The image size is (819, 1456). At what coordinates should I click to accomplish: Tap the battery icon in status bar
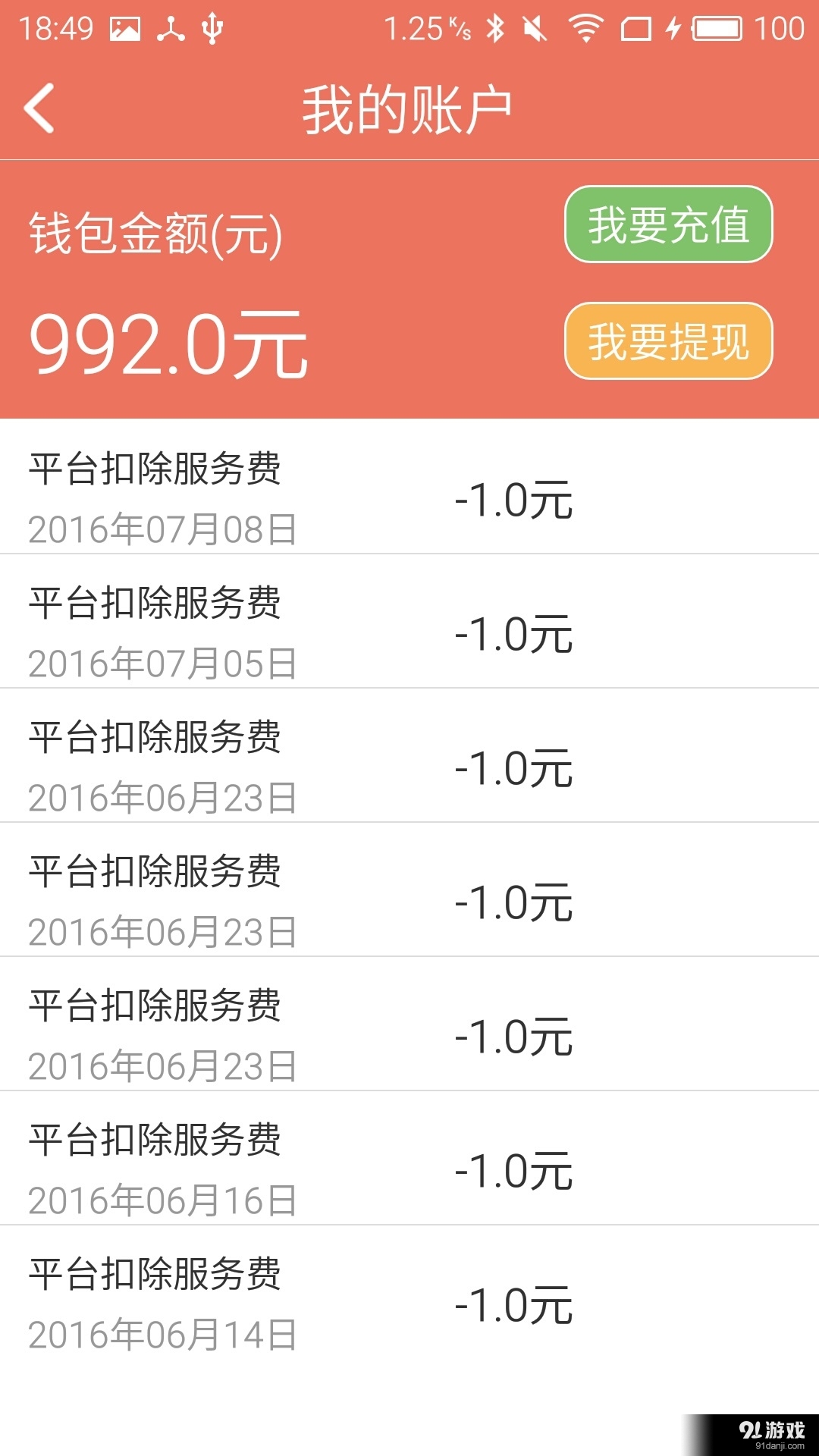[717, 29]
